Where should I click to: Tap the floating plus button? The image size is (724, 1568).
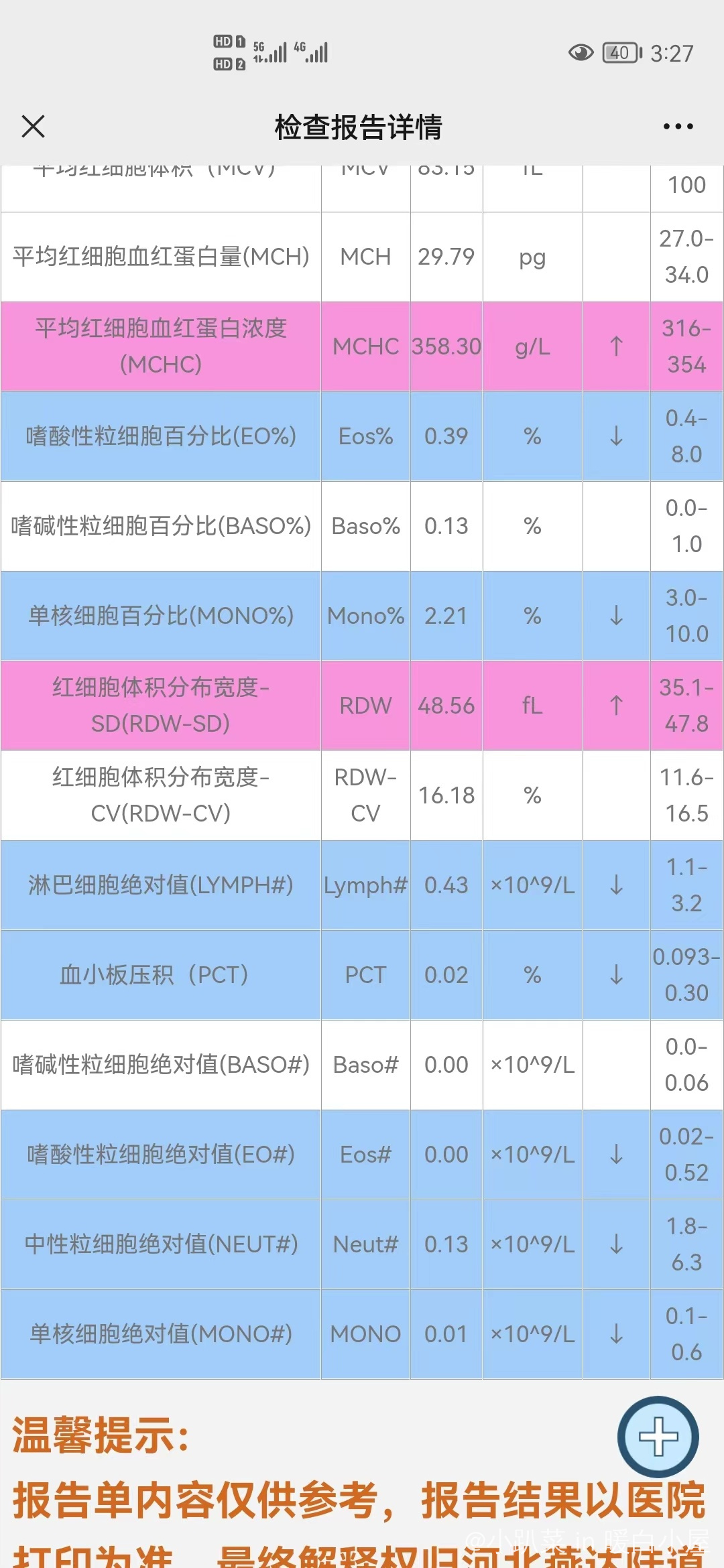(x=658, y=1437)
